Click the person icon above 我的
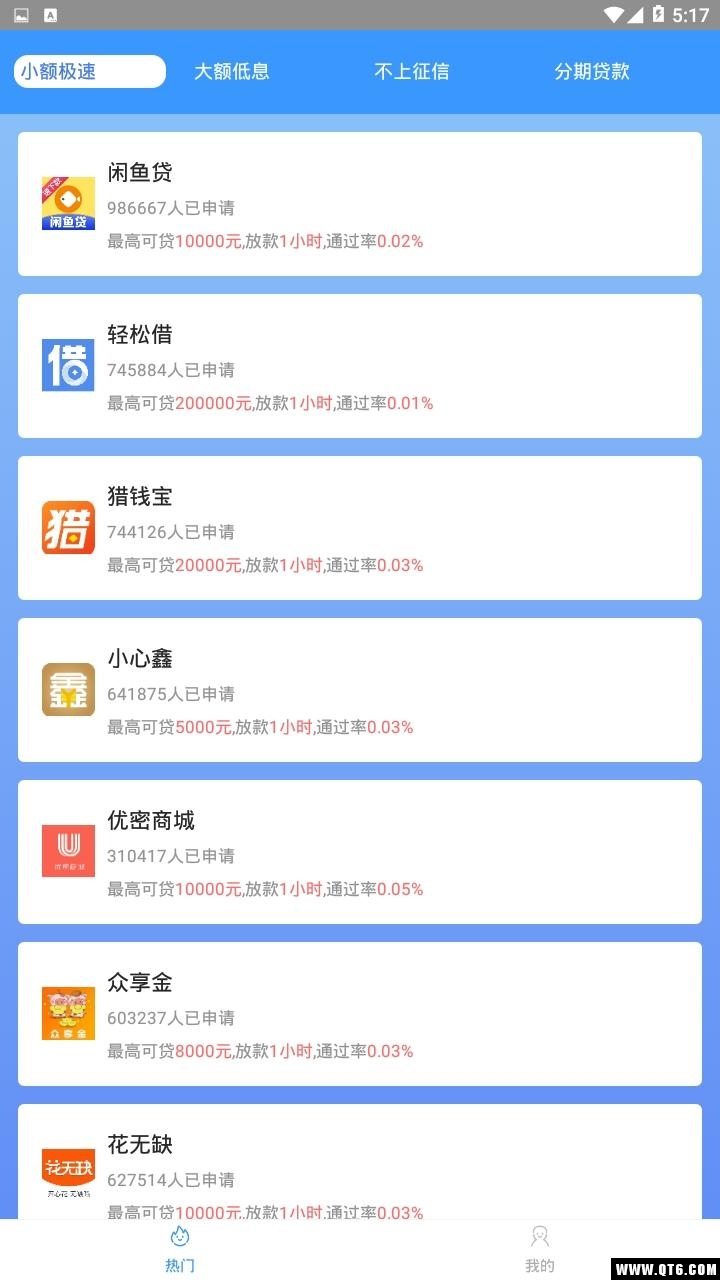Image resolution: width=720 pixels, height=1280 pixels. coord(540,1234)
